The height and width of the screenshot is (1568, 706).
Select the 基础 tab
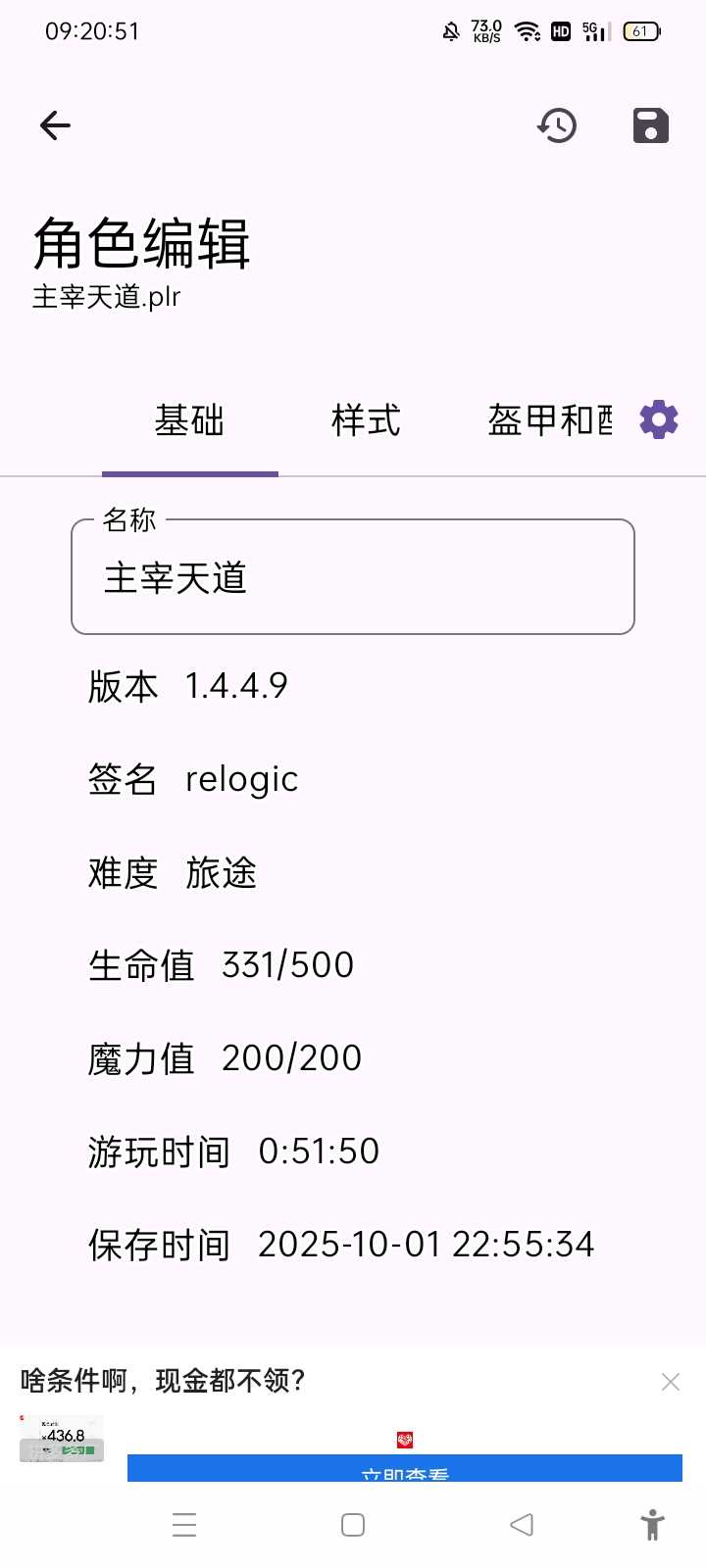tap(189, 421)
